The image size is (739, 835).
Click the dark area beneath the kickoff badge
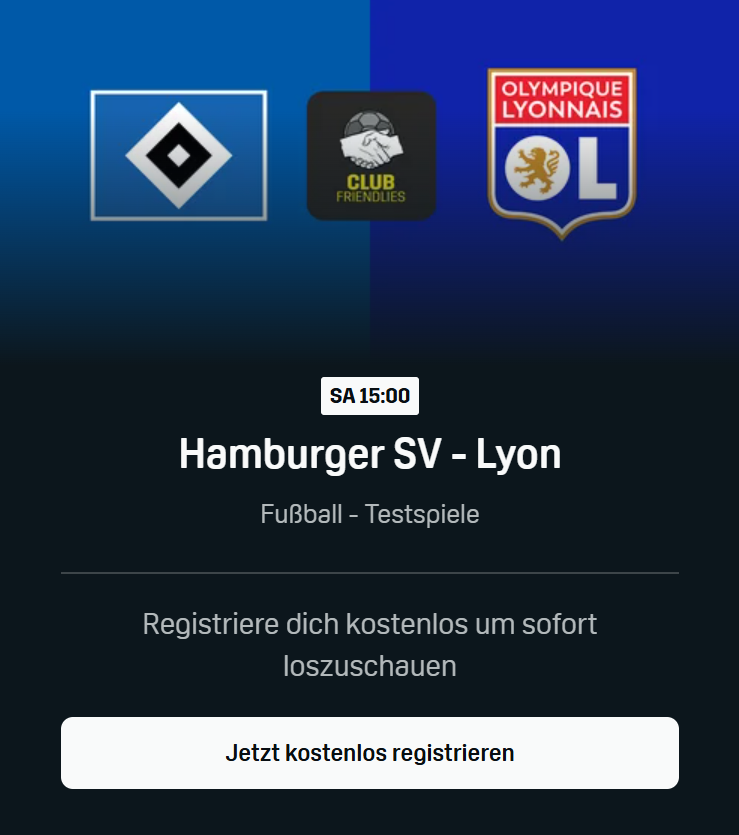369,422
